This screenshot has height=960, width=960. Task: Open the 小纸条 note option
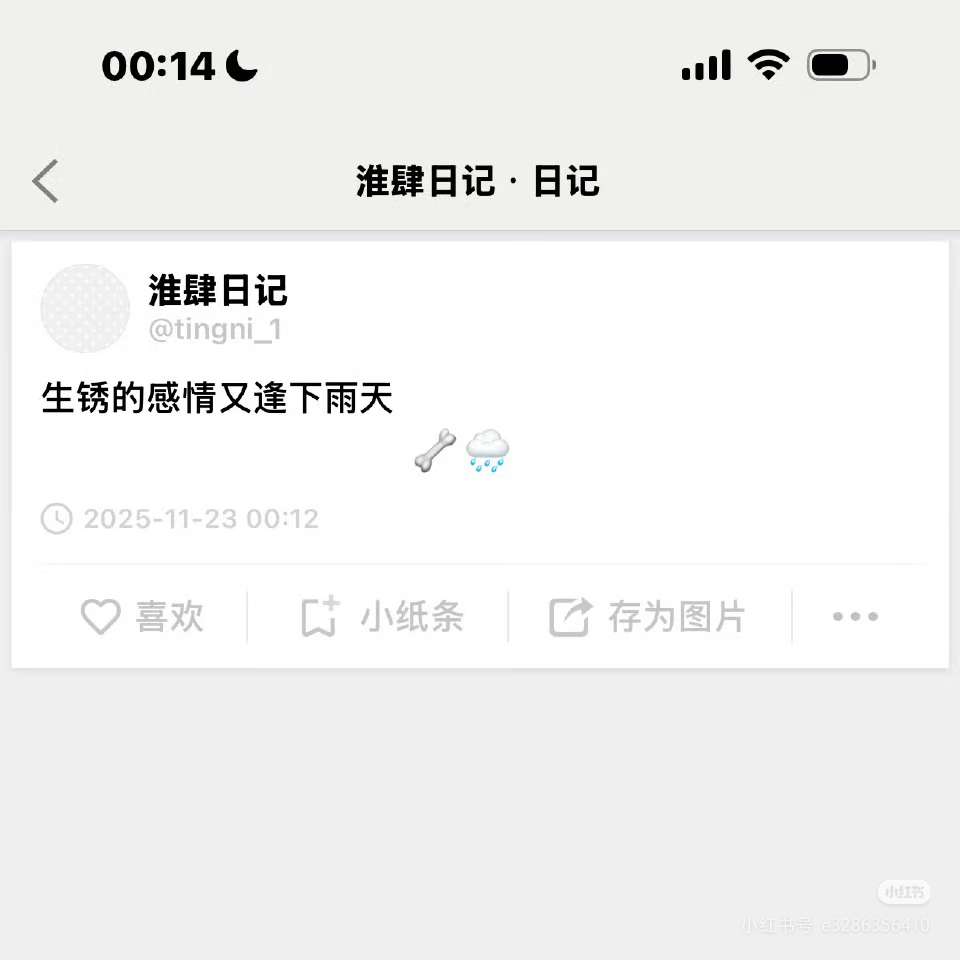coord(382,617)
